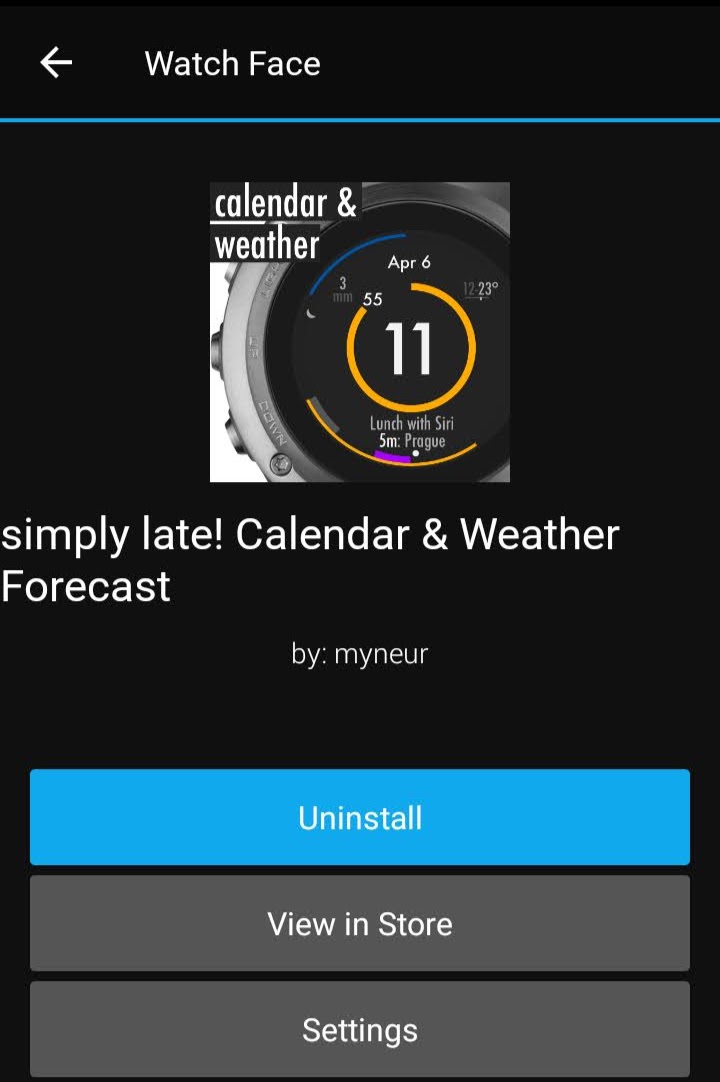720x1082 pixels.
Task: Go back using the top-left arrow
Action: click(x=56, y=63)
